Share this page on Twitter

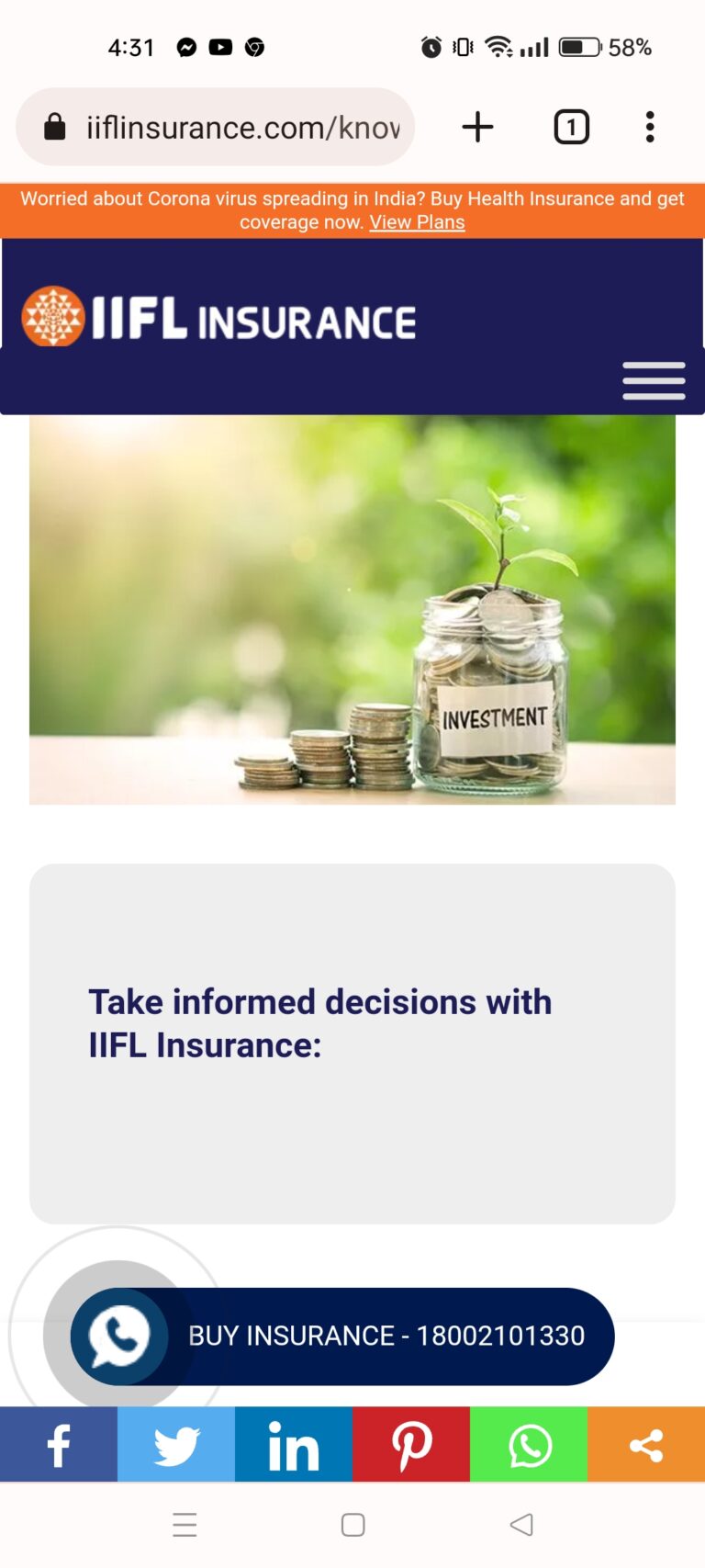[176, 1444]
